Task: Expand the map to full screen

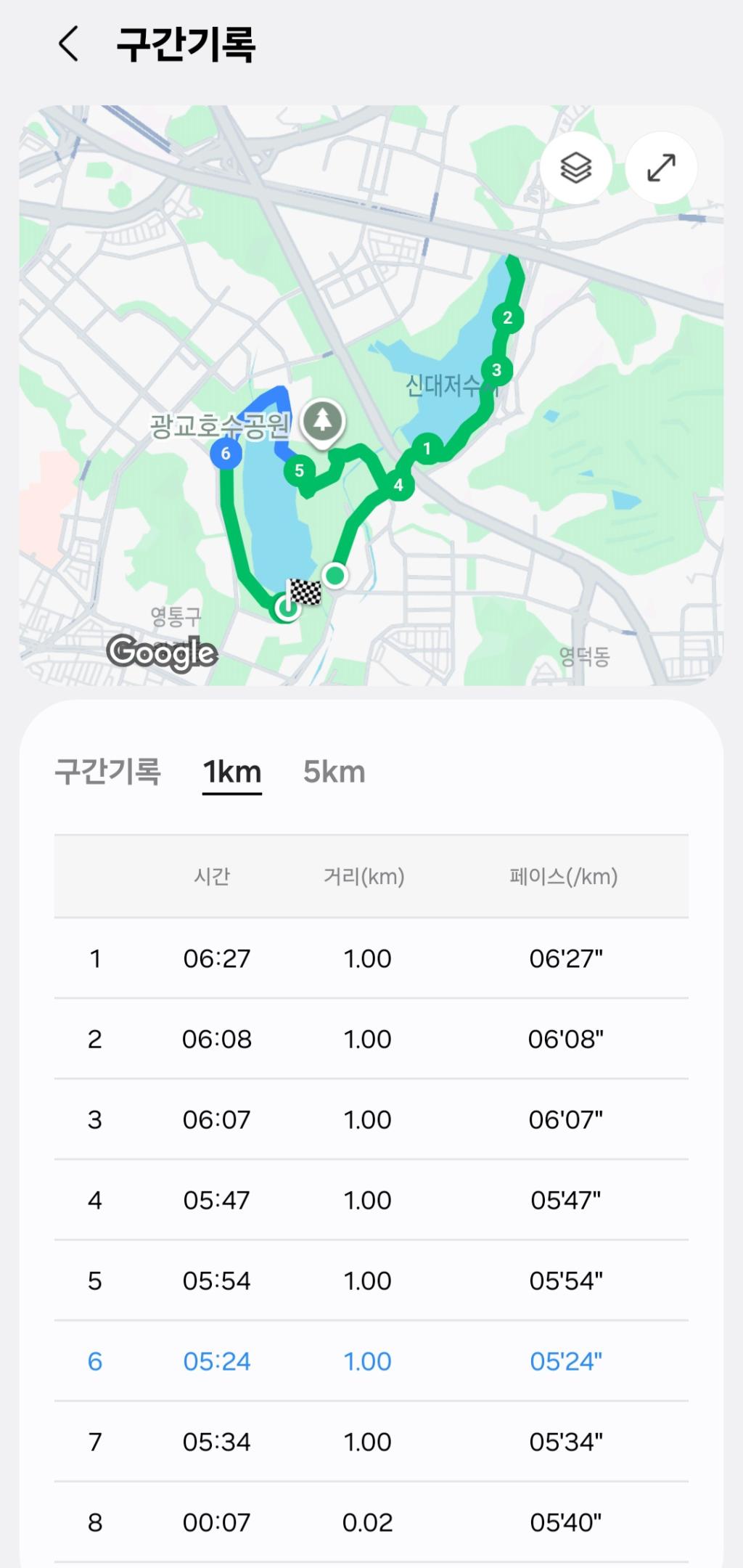Action: coord(661,168)
